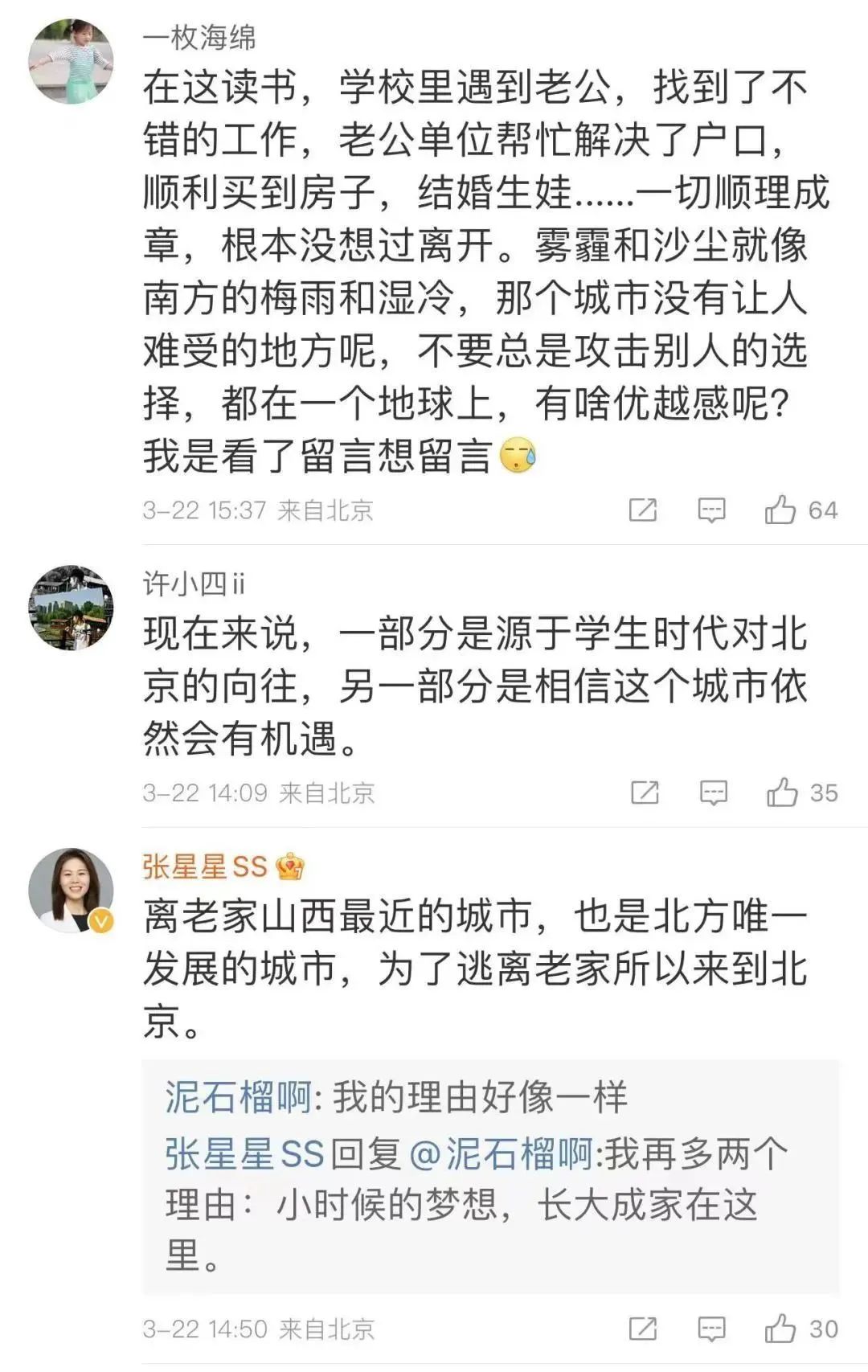Open 泥石榴啊's profile from the reply
868x1372 pixels.
point(238,1097)
